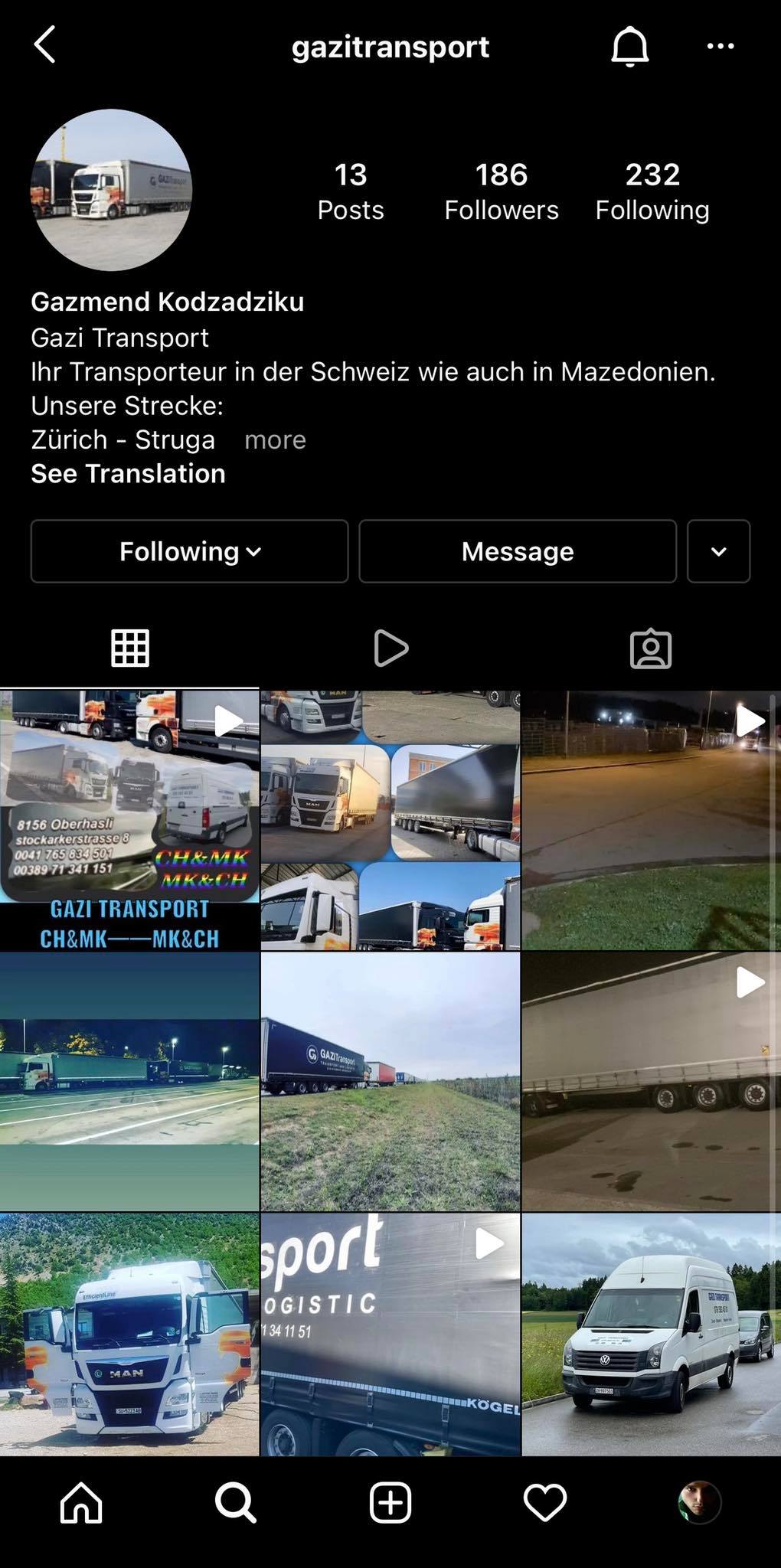Switch to the tagged photos tab
The image size is (781, 1568).
pyautogui.click(x=650, y=648)
